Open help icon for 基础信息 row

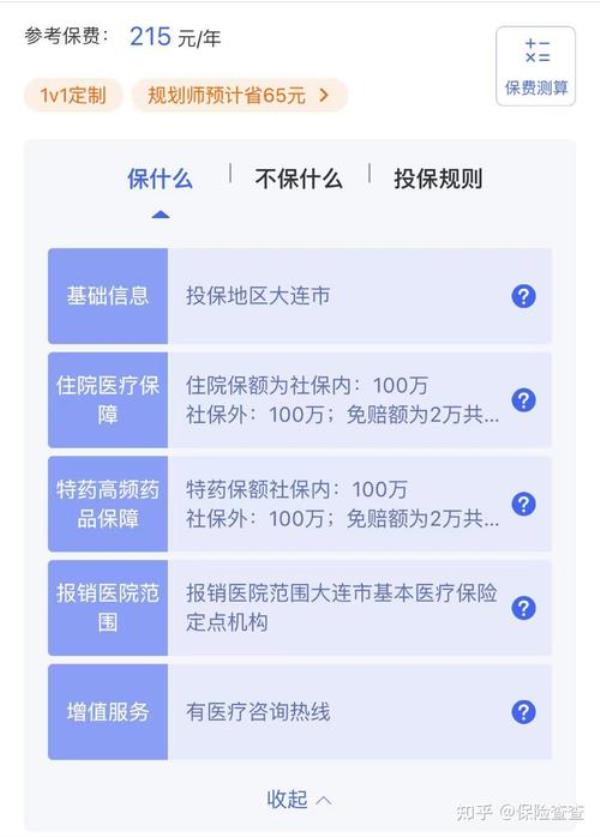523,296
